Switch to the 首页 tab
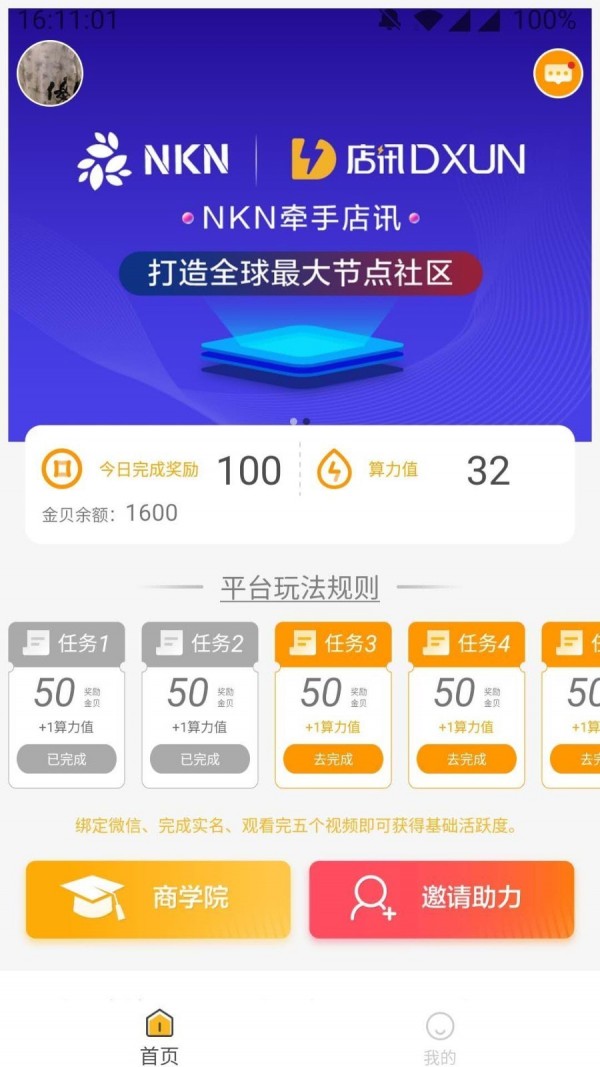Image resolution: width=600 pixels, height=1067 pixels. pyautogui.click(x=159, y=1035)
